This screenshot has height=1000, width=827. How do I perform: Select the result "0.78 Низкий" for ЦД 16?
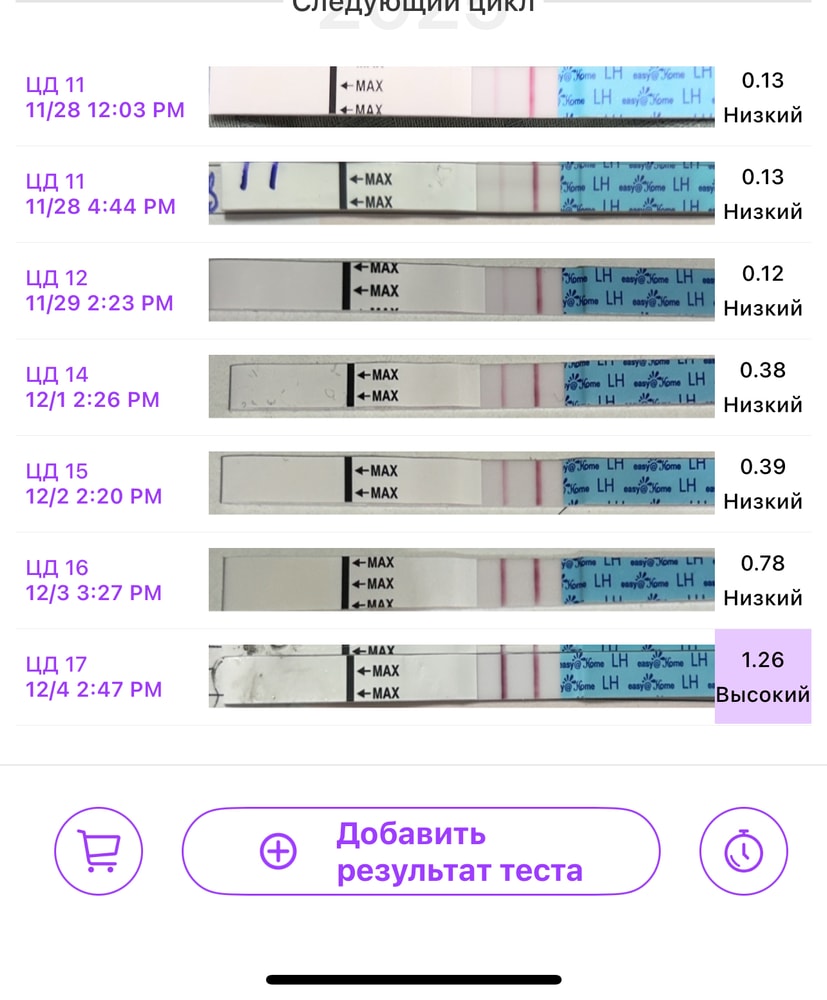tap(763, 580)
